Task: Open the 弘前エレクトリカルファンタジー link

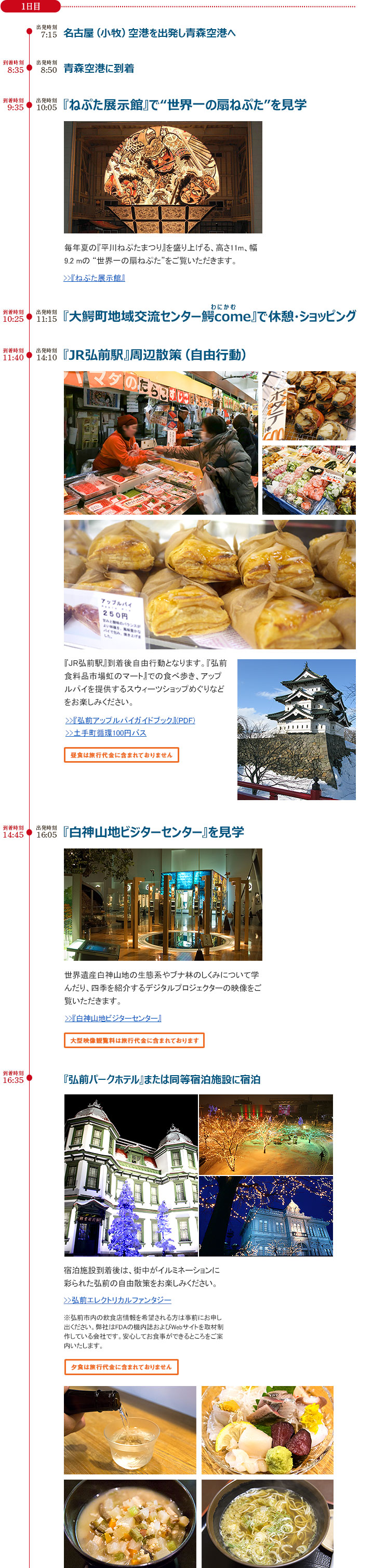Action: tap(117, 1300)
